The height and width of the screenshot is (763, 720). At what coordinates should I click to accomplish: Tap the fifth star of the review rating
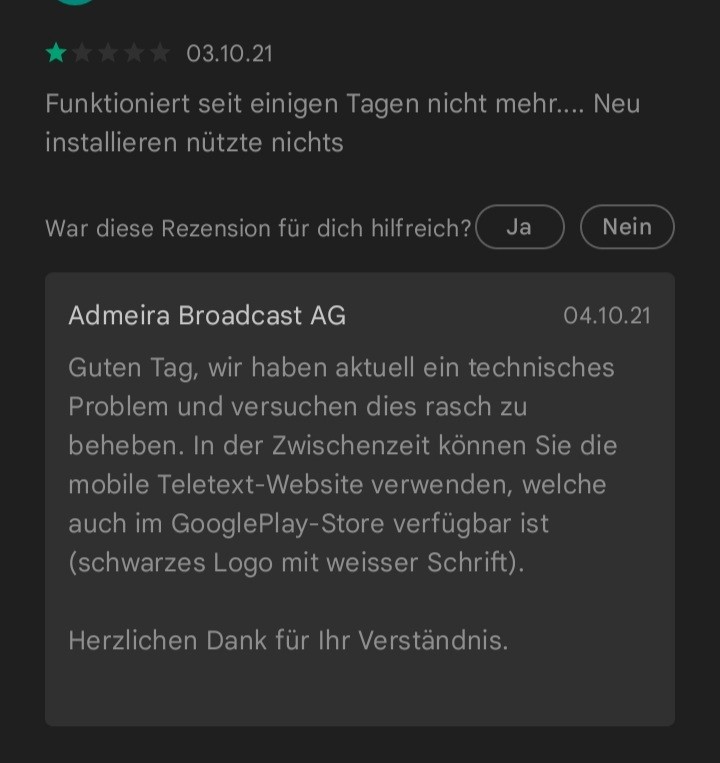(x=162, y=52)
